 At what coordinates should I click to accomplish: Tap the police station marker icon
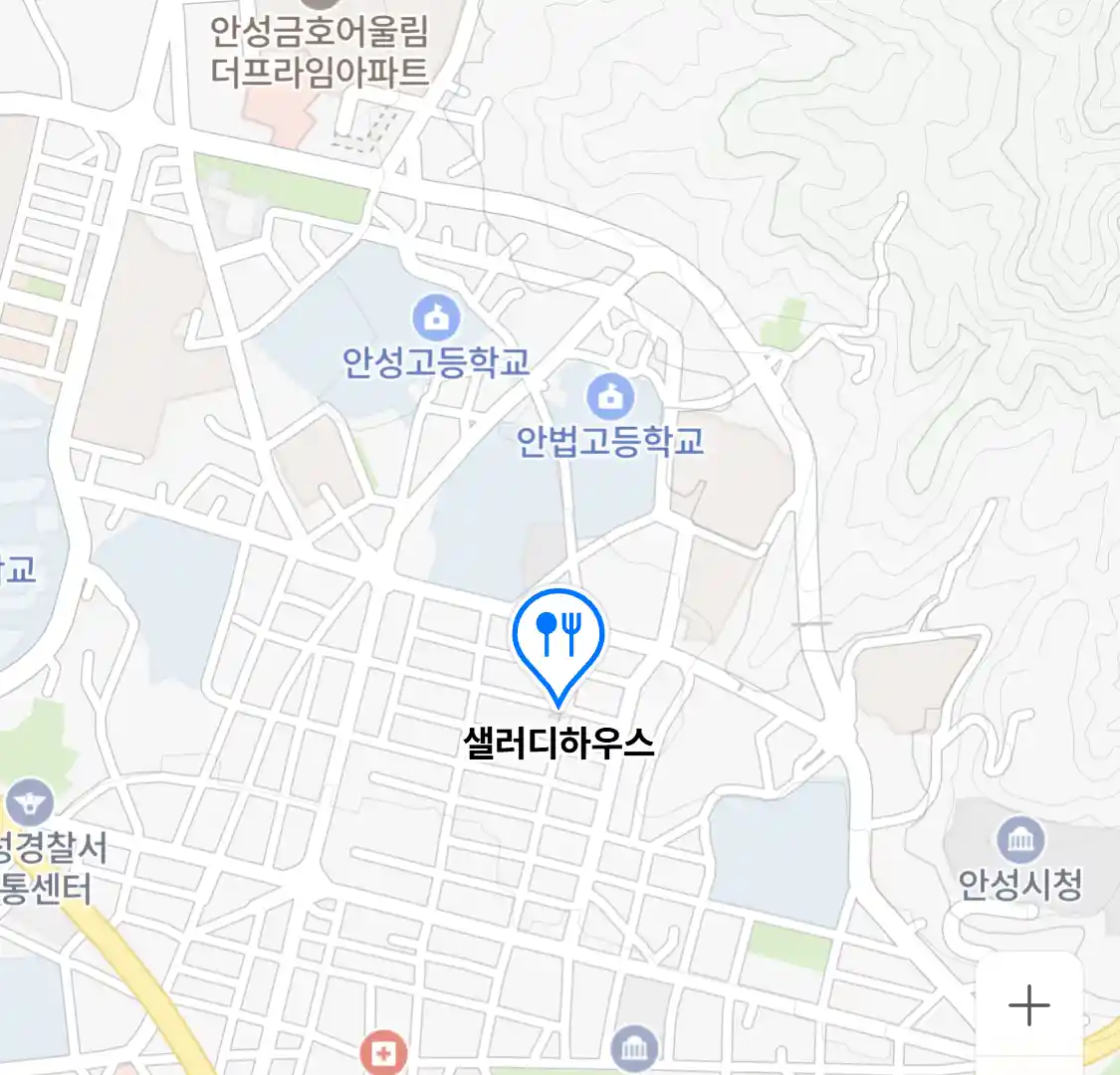point(30,801)
